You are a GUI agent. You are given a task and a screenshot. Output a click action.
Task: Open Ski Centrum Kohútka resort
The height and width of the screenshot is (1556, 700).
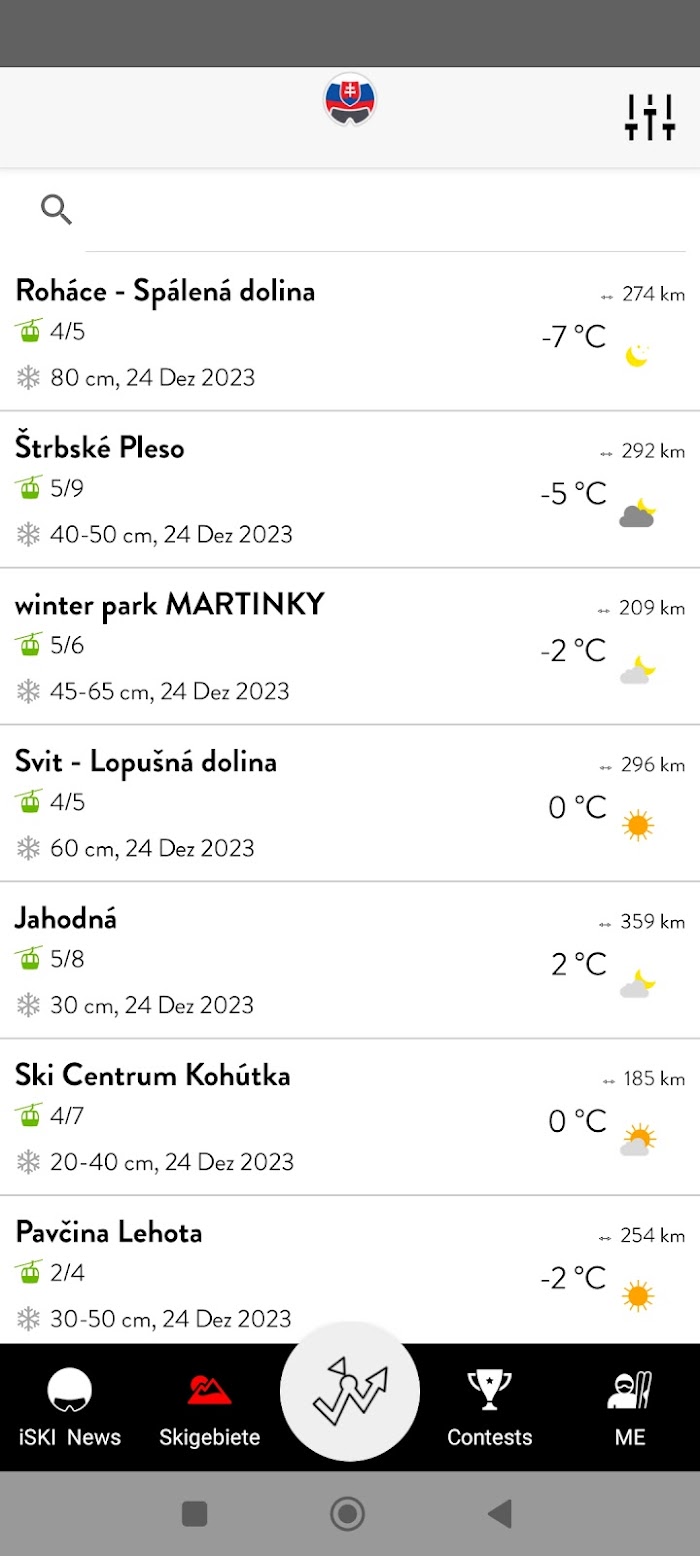[x=350, y=1118]
